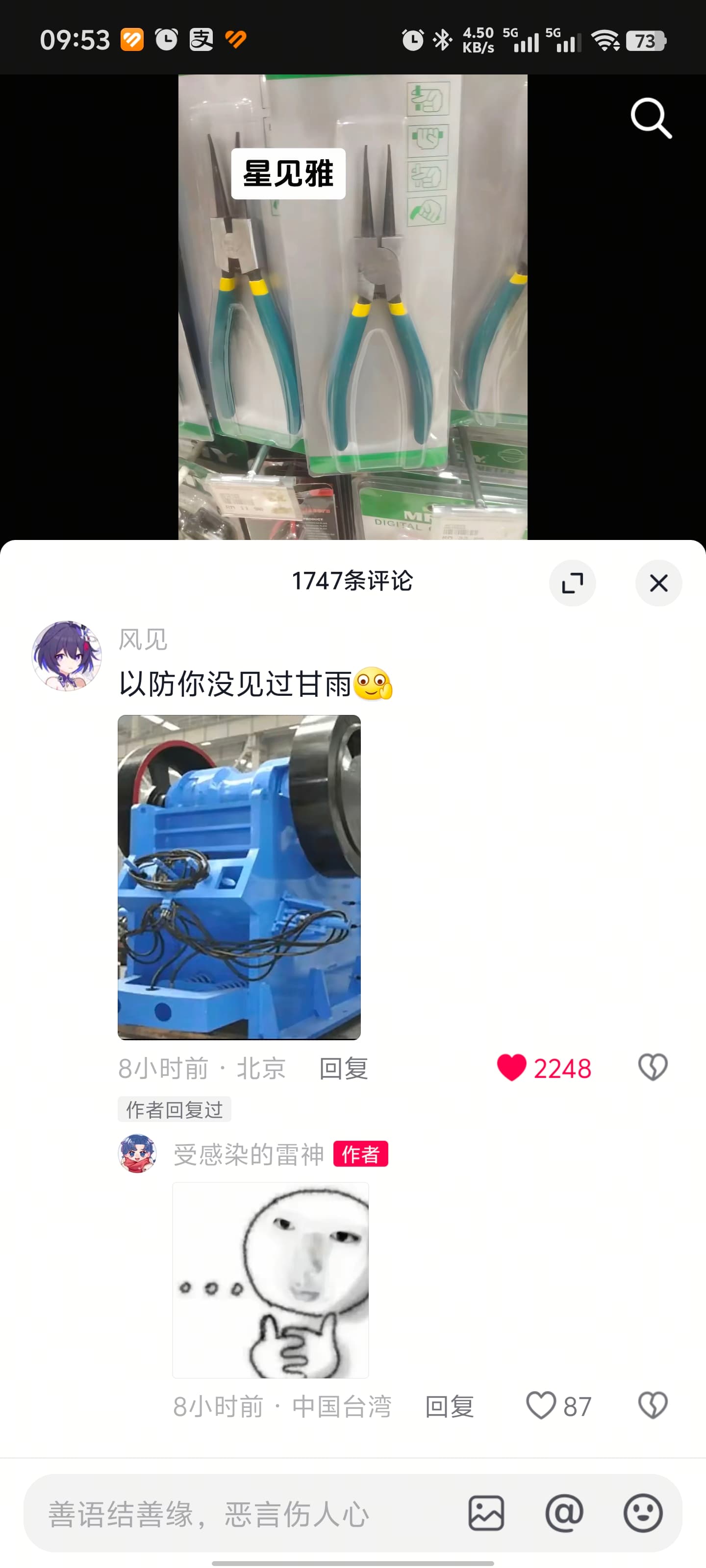Reply to 风见's comment
This screenshot has height=1568, width=706.
pos(344,1068)
